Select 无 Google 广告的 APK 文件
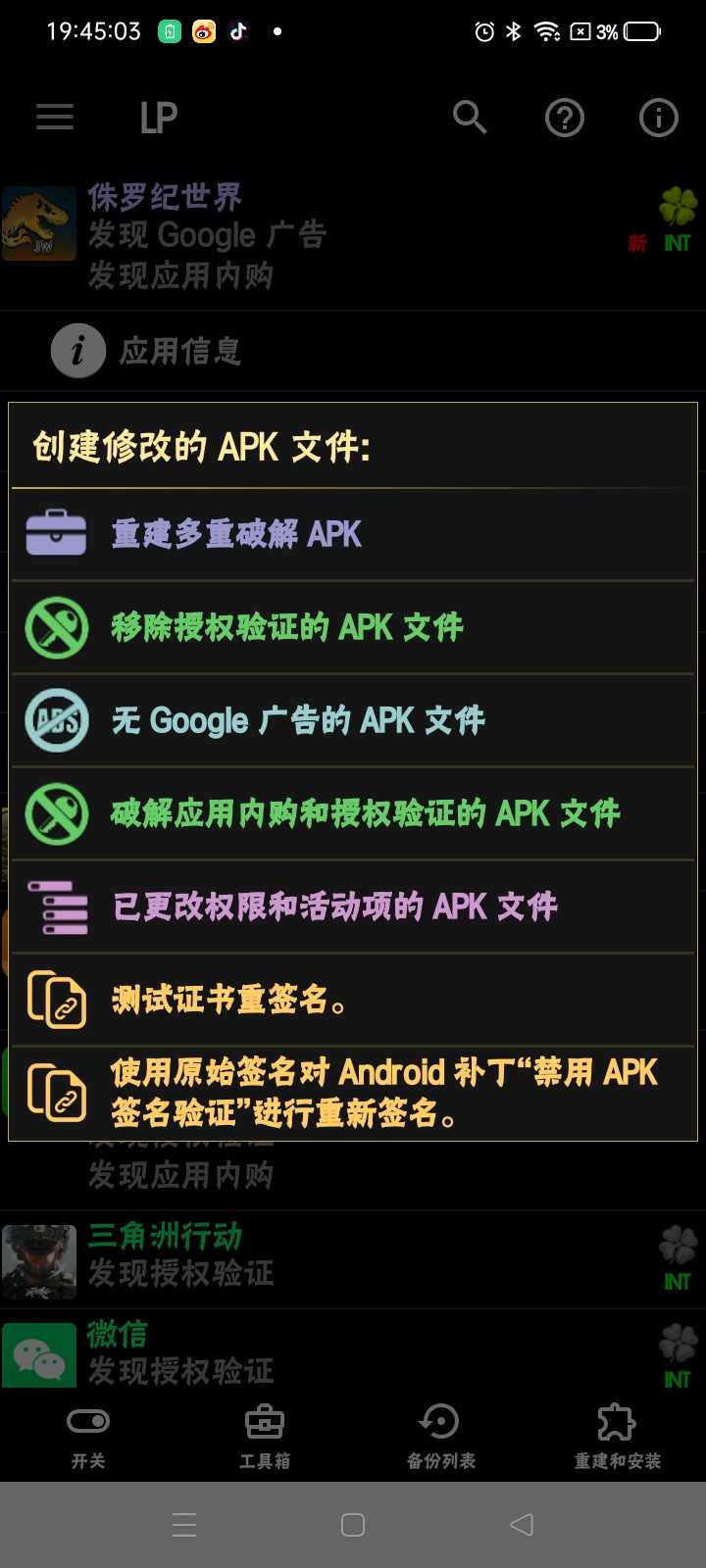 point(353,720)
